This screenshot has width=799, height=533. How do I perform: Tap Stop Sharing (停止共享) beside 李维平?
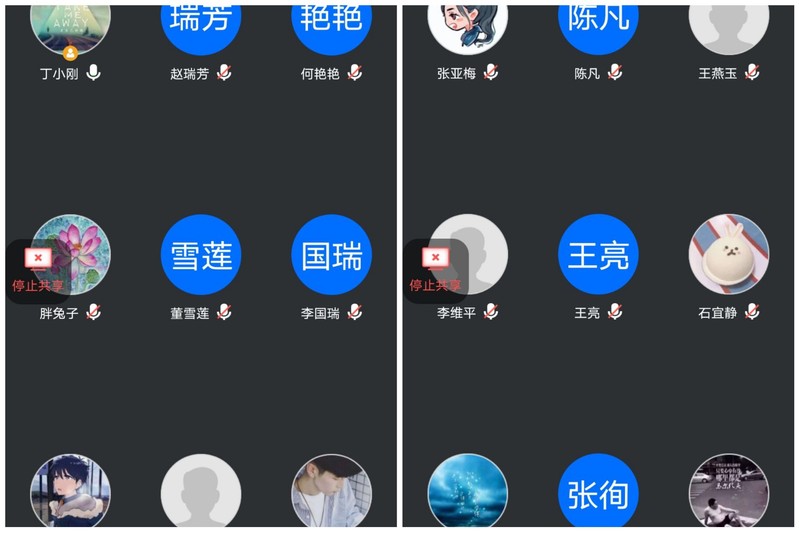[435, 270]
